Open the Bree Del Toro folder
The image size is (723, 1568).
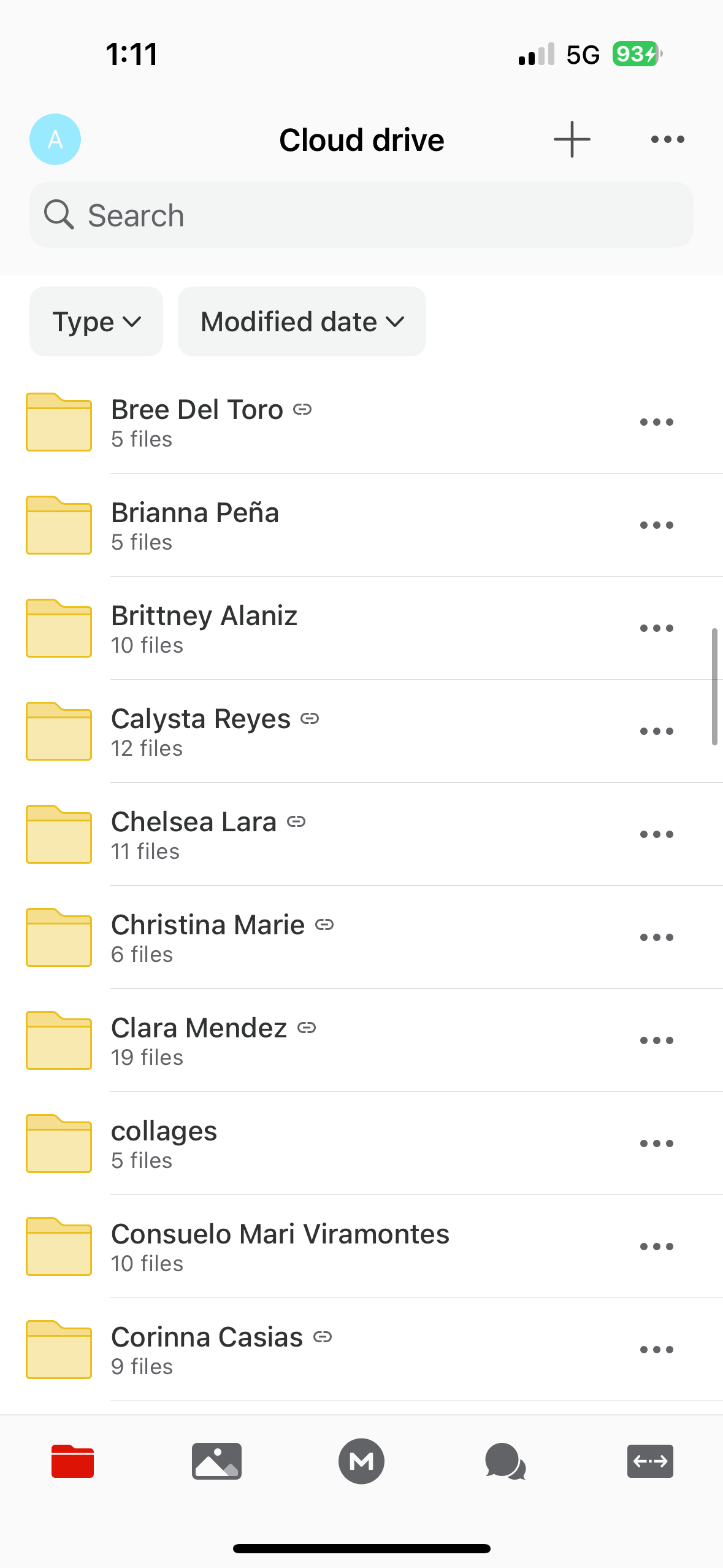point(361,422)
